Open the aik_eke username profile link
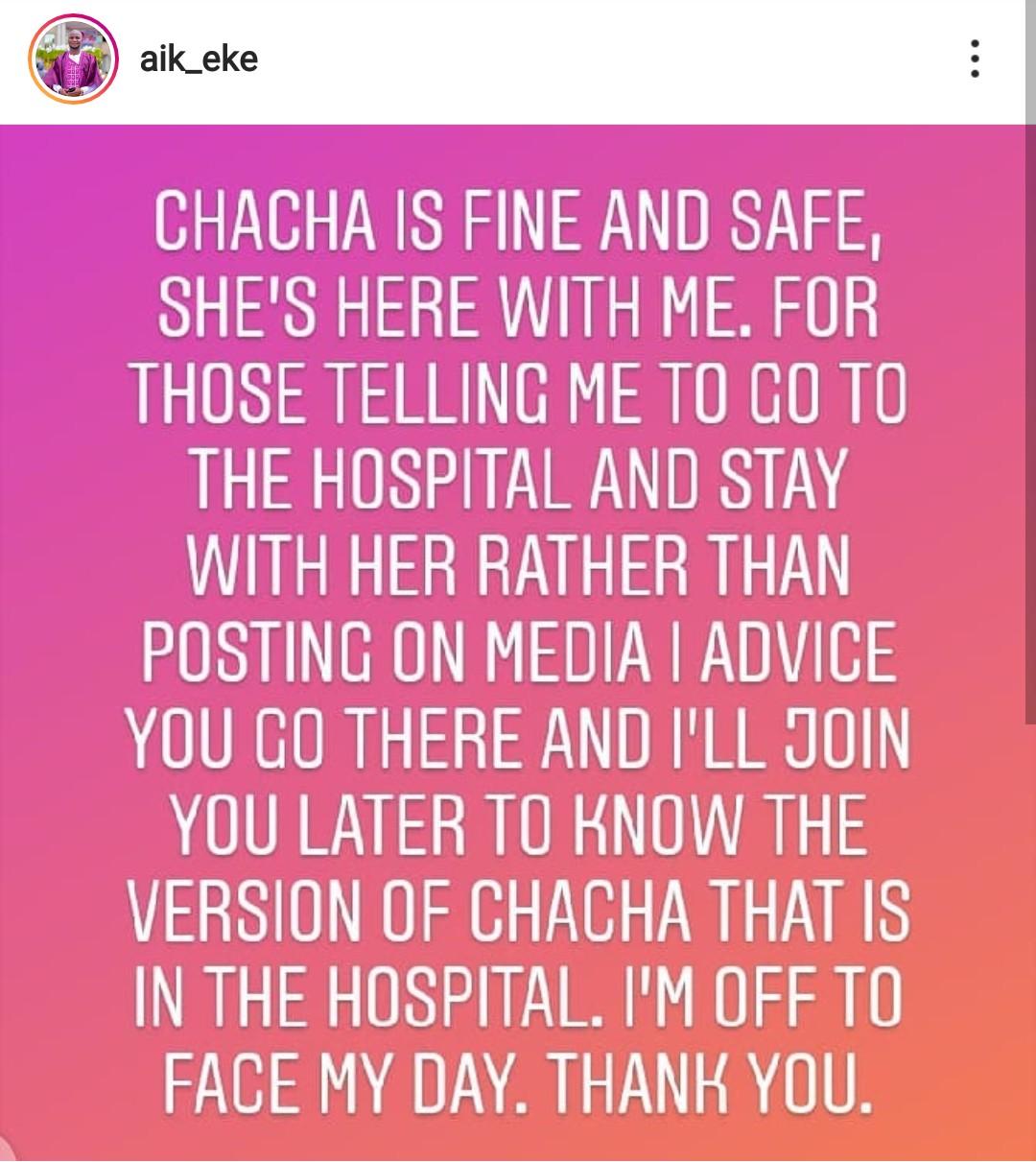The height and width of the screenshot is (1162, 1036). click(199, 59)
